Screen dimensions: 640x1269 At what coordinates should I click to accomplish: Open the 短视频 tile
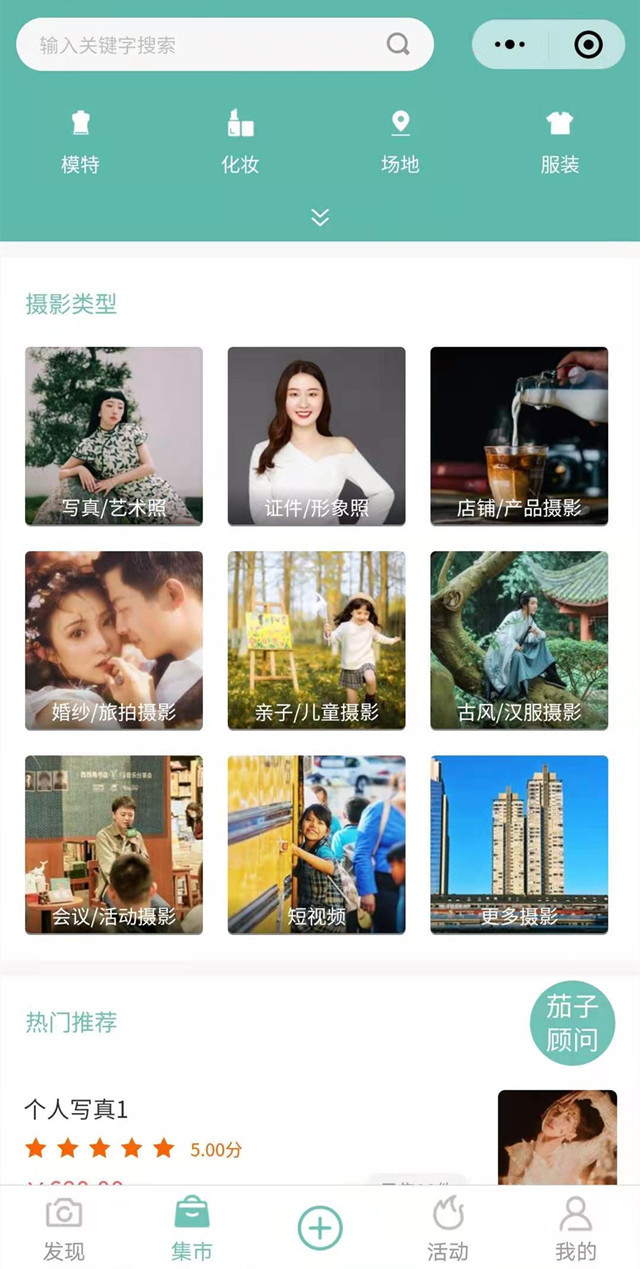316,844
